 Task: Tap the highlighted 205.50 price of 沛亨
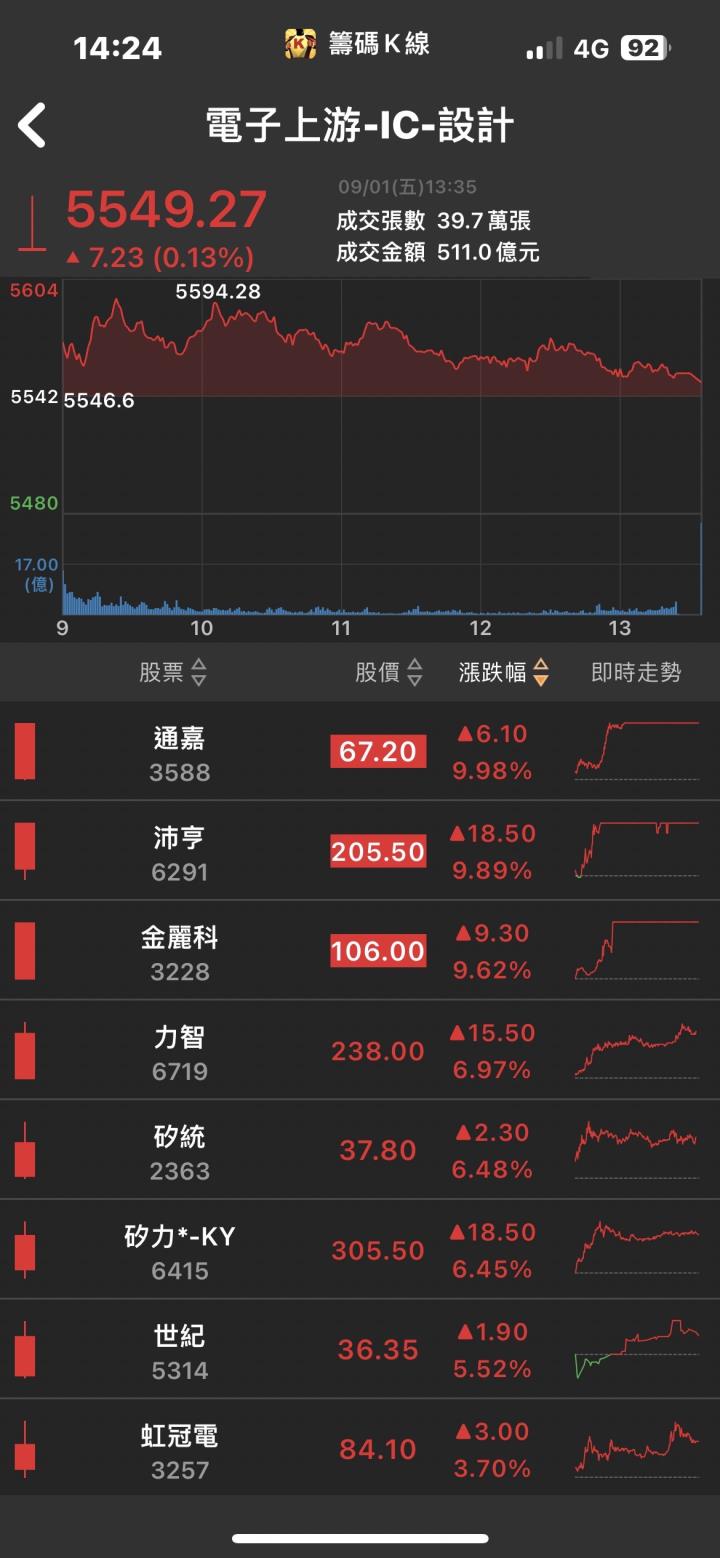(x=377, y=851)
